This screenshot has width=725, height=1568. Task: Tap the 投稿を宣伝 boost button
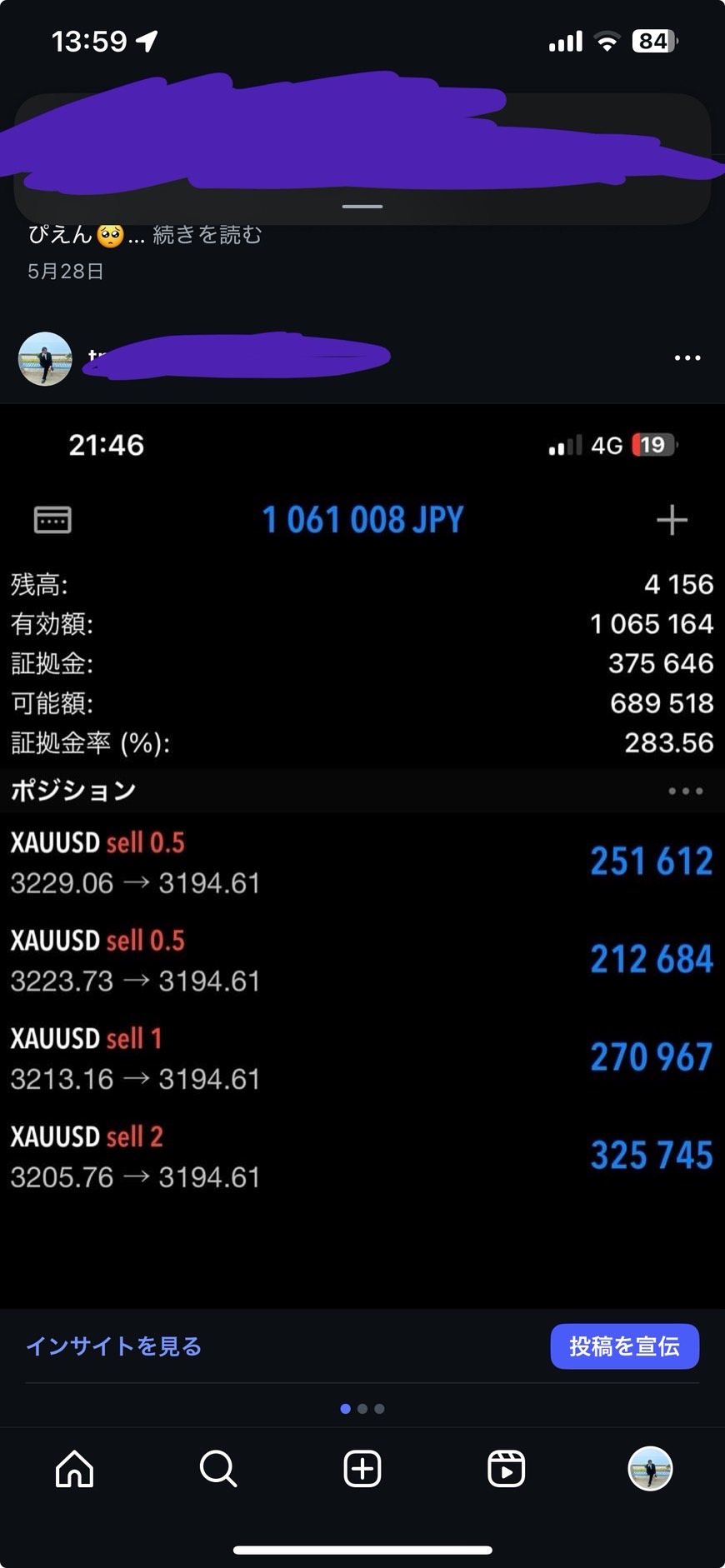(624, 1346)
